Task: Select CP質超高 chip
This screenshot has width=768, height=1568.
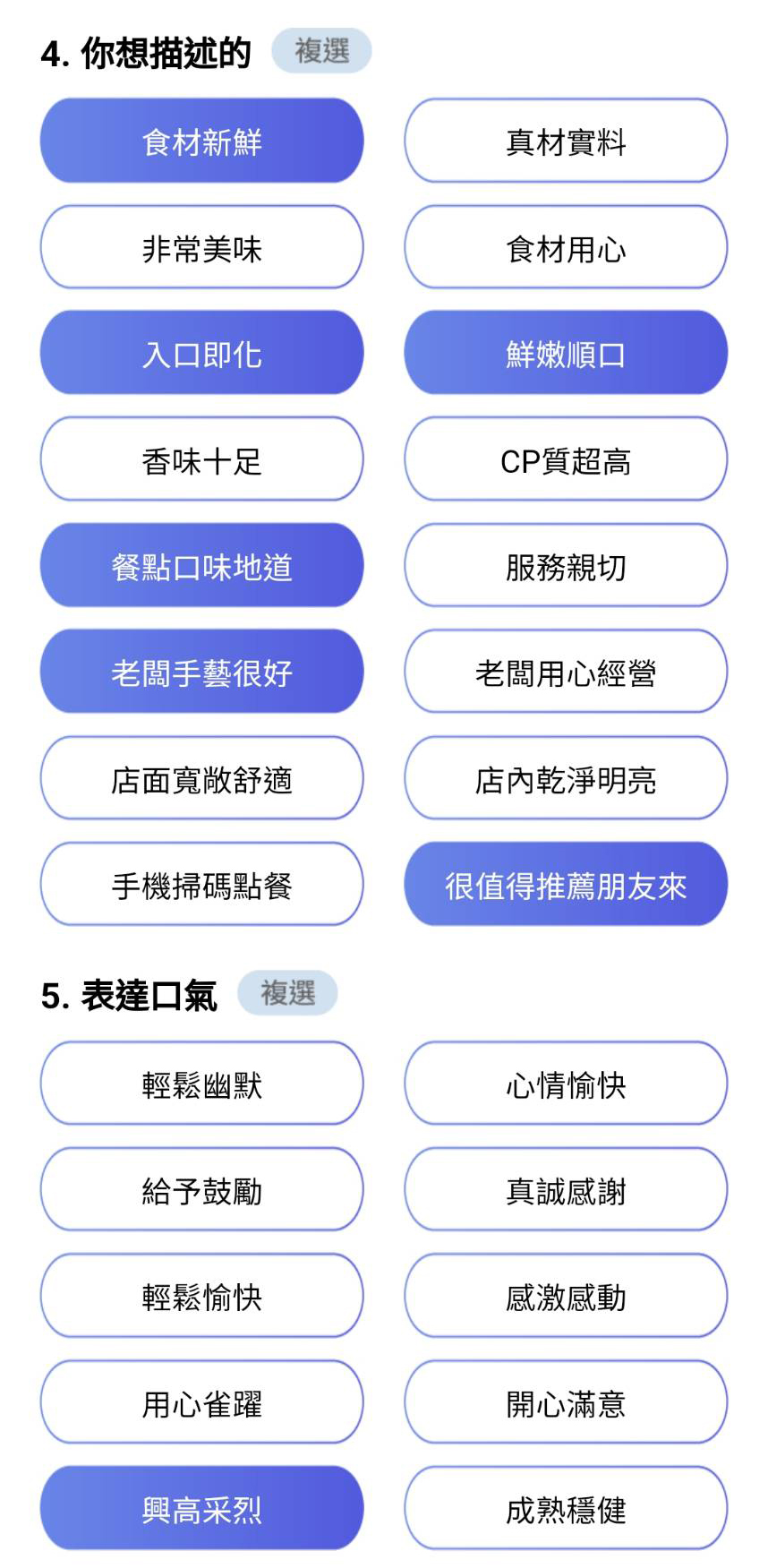Action: [566, 460]
